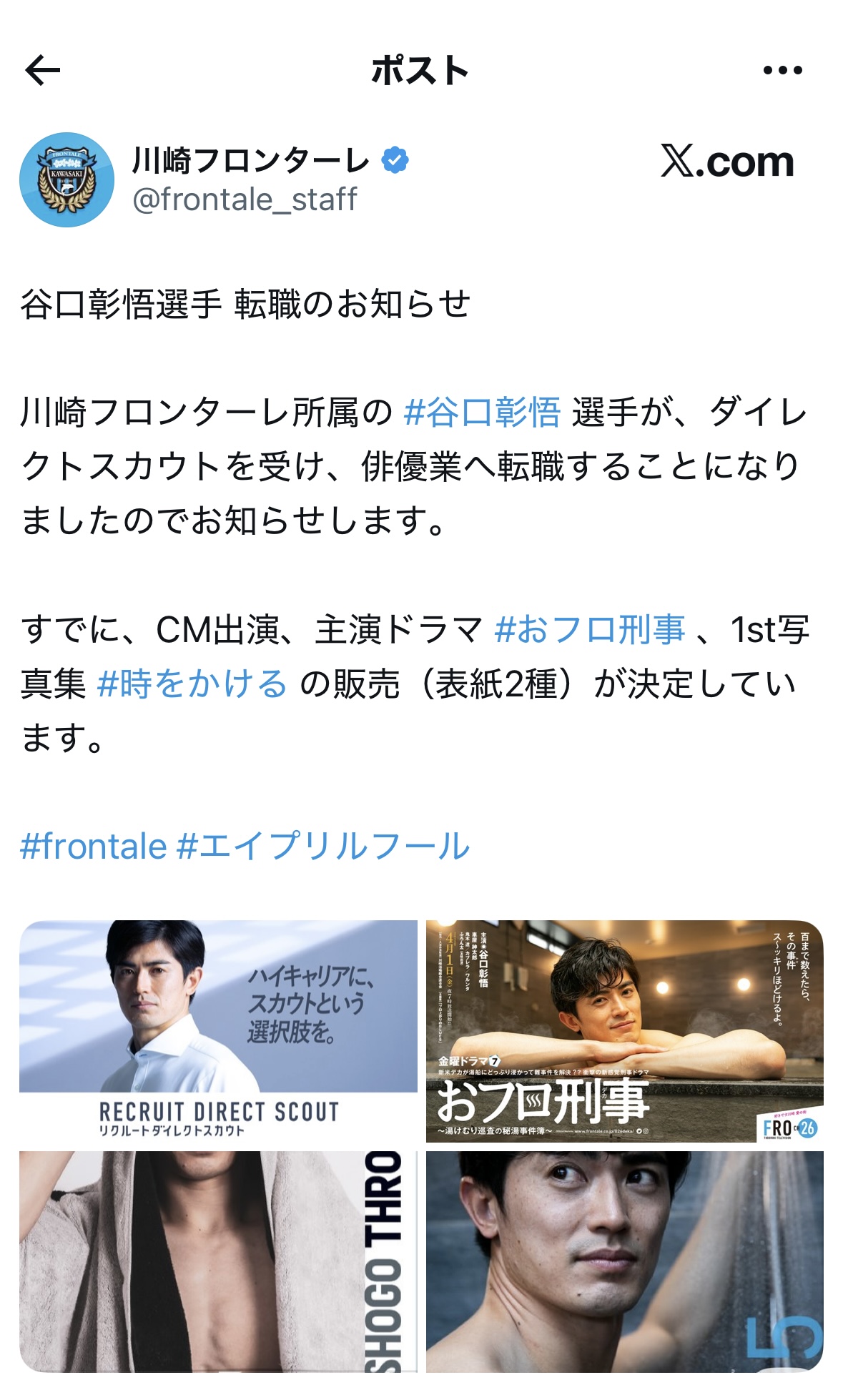The height and width of the screenshot is (1400, 843).
Task: Go back using the arrow
Action: pyautogui.click(x=43, y=70)
